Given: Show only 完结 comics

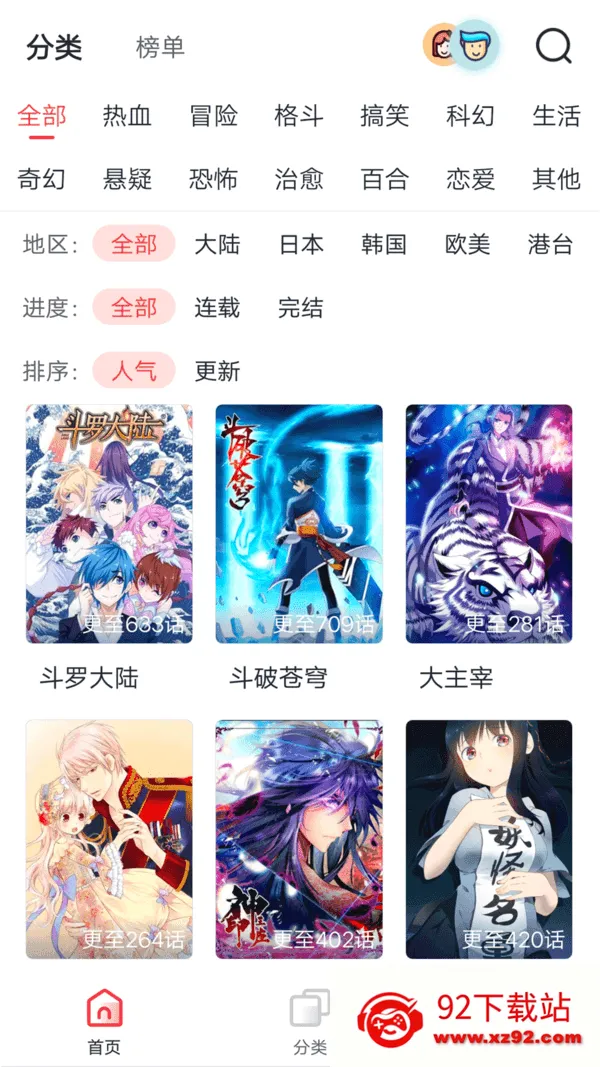Looking at the screenshot, I should click(x=301, y=308).
